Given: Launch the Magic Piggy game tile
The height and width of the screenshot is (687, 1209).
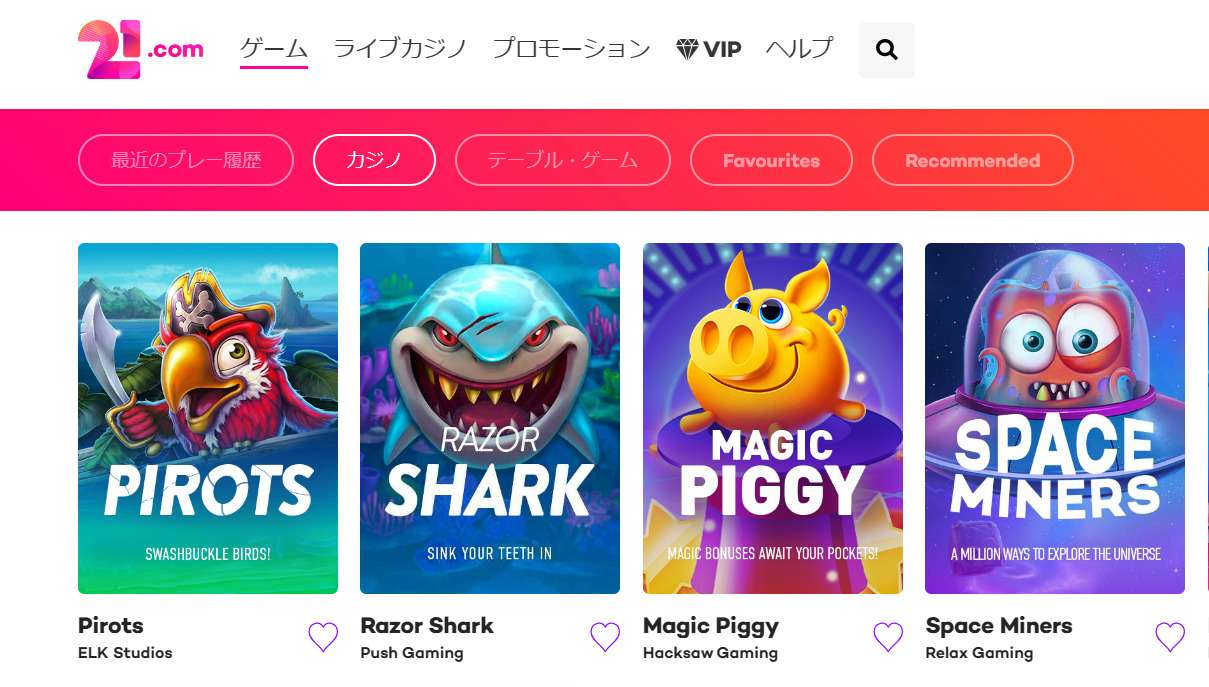Looking at the screenshot, I should pyautogui.click(x=772, y=418).
